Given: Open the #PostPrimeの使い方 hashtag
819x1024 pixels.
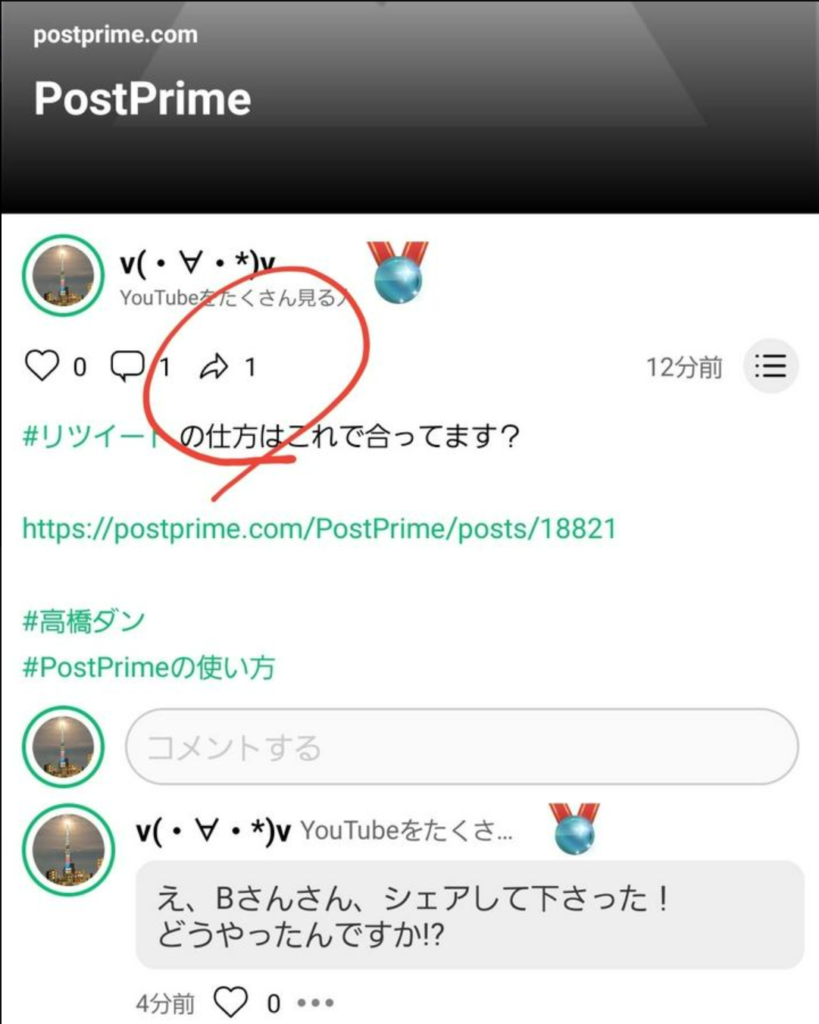Looking at the screenshot, I should pos(148,667).
